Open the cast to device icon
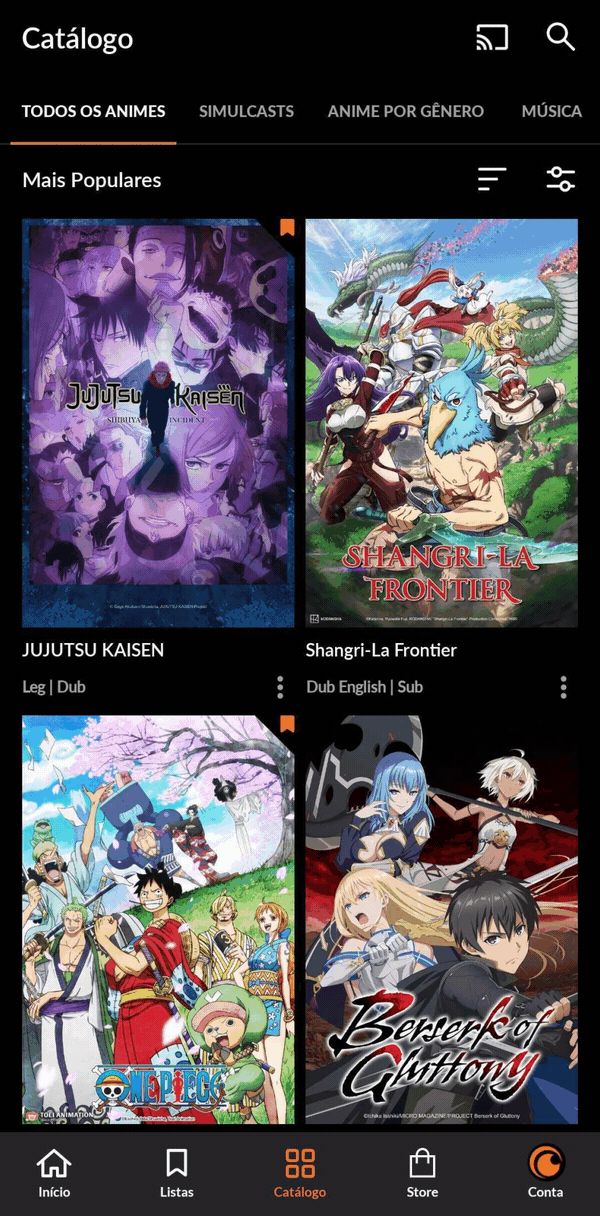 (x=492, y=38)
